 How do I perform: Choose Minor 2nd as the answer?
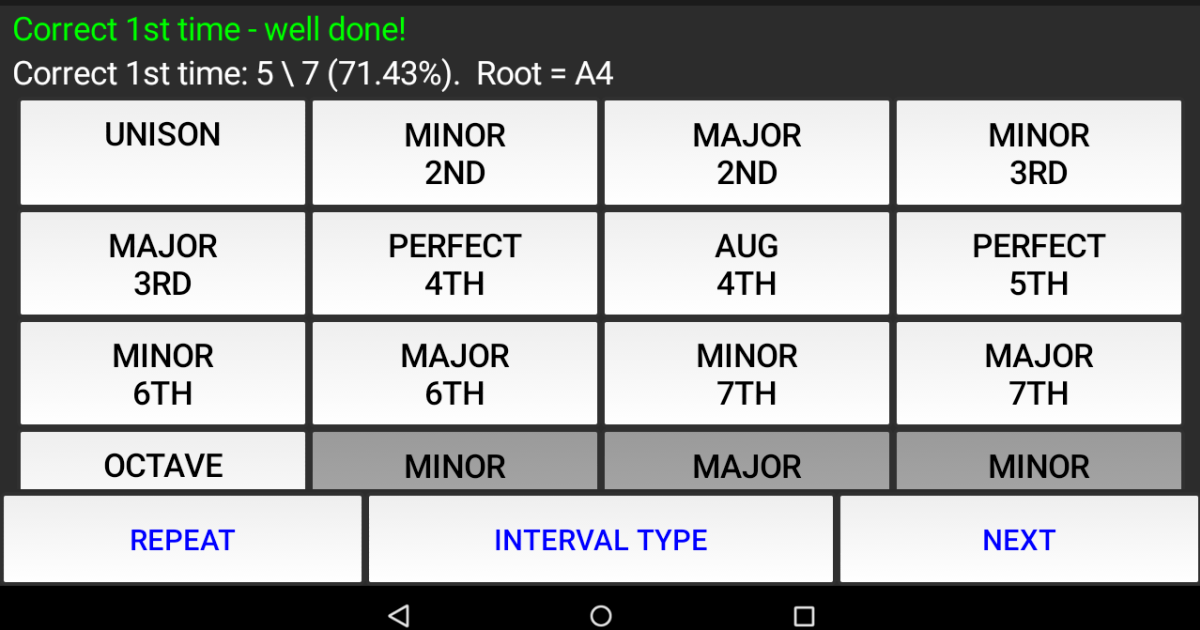point(455,152)
